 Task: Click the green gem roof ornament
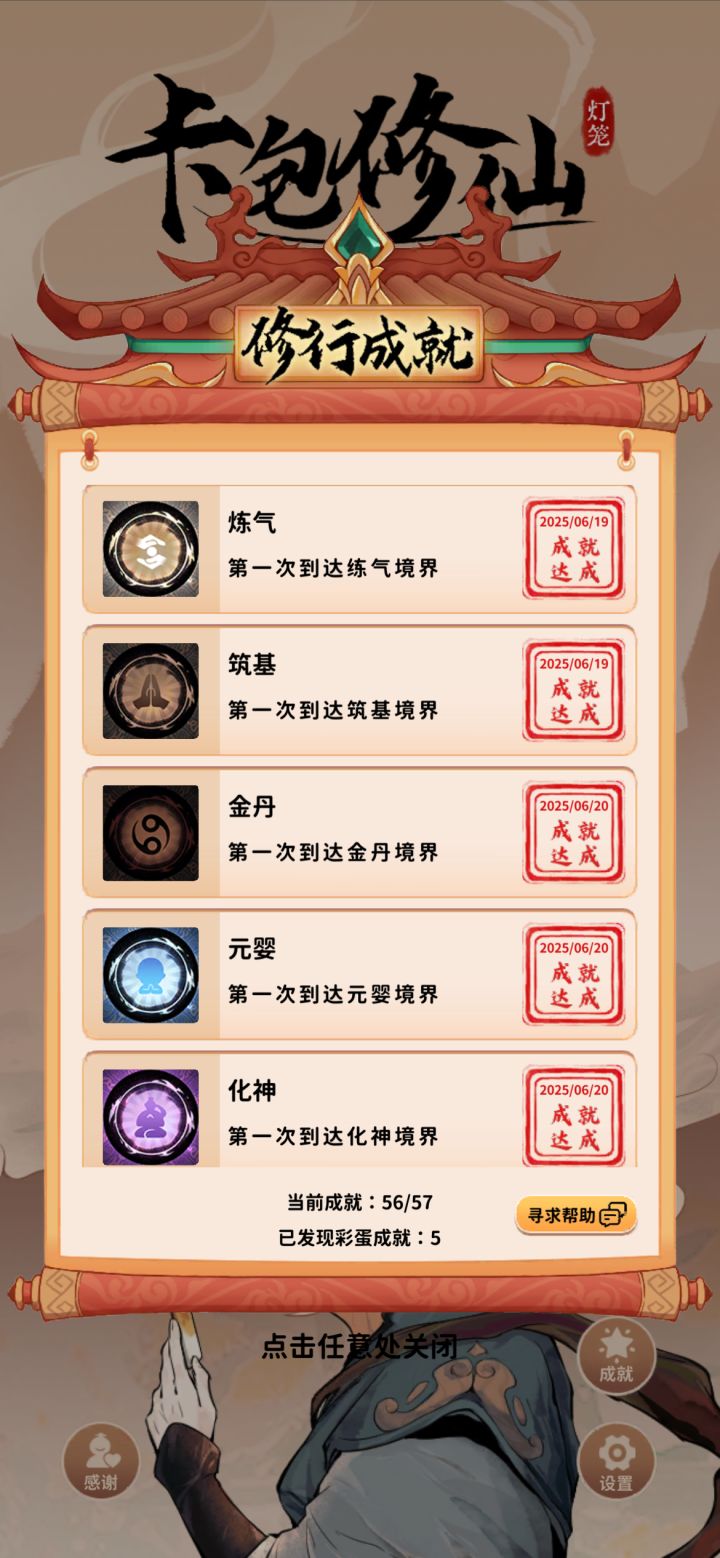(x=360, y=238)
